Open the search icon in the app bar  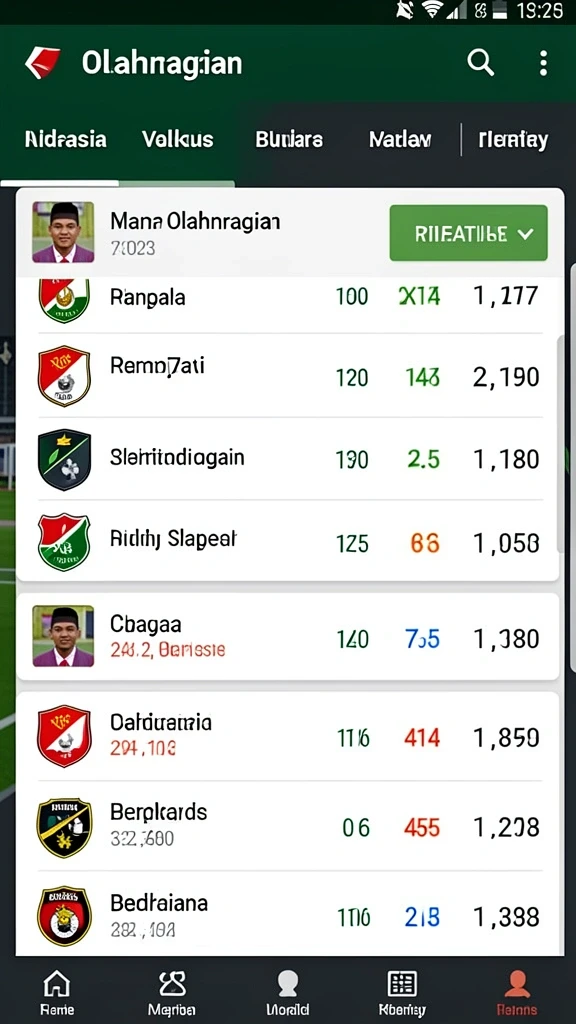point(481,63)
